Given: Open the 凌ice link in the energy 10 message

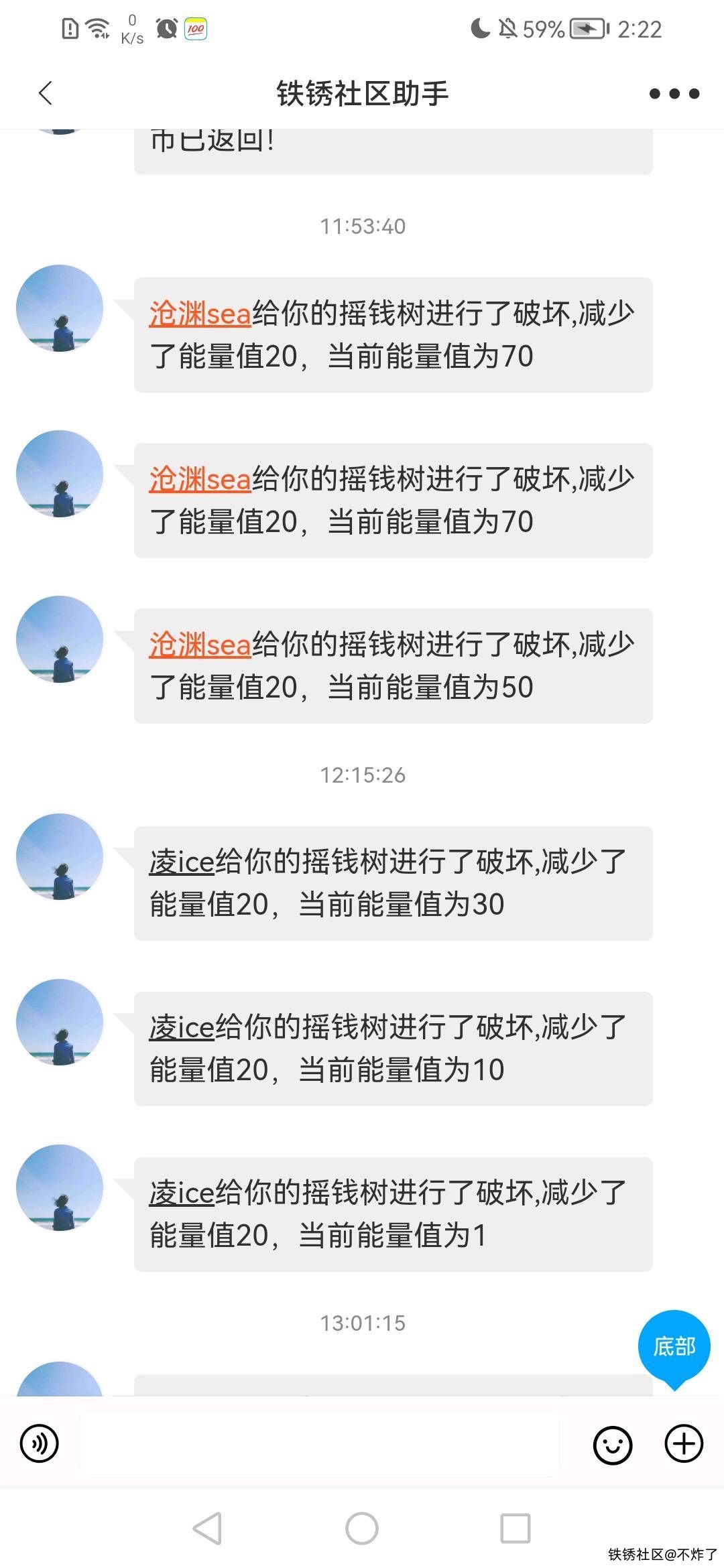Looking at the screenshot, I should [182, 1027].
